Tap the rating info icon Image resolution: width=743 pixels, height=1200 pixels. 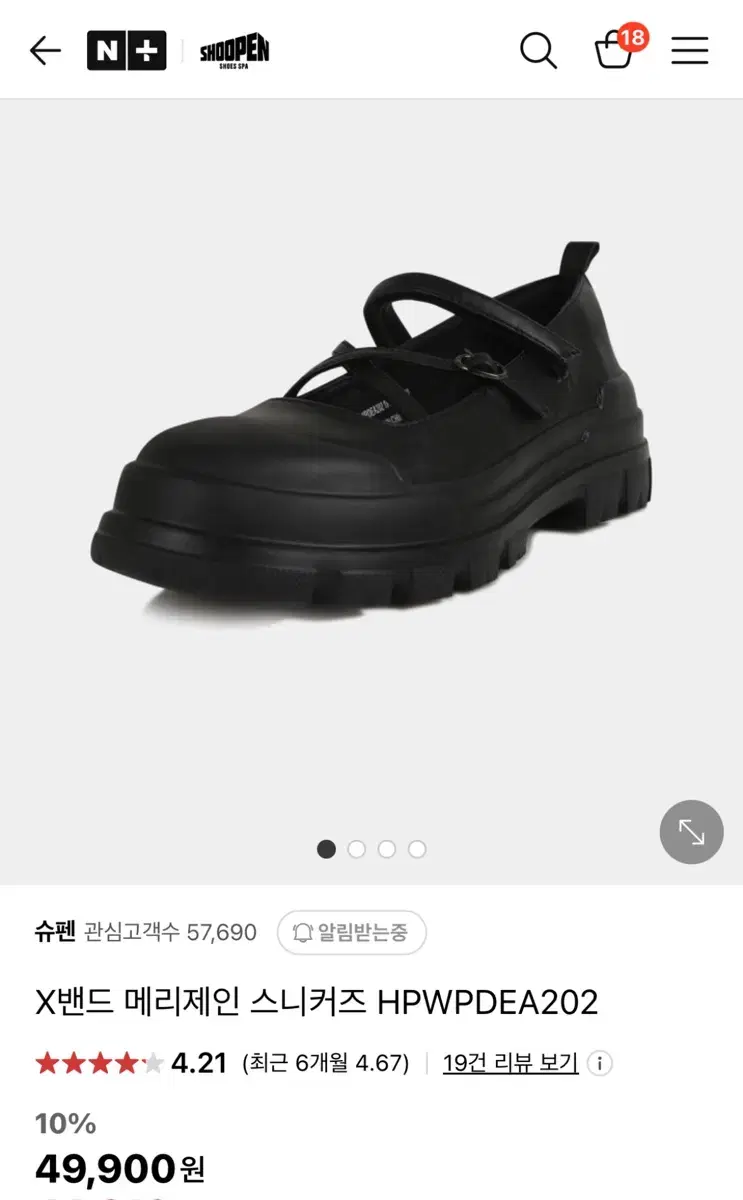(600, 1063)
